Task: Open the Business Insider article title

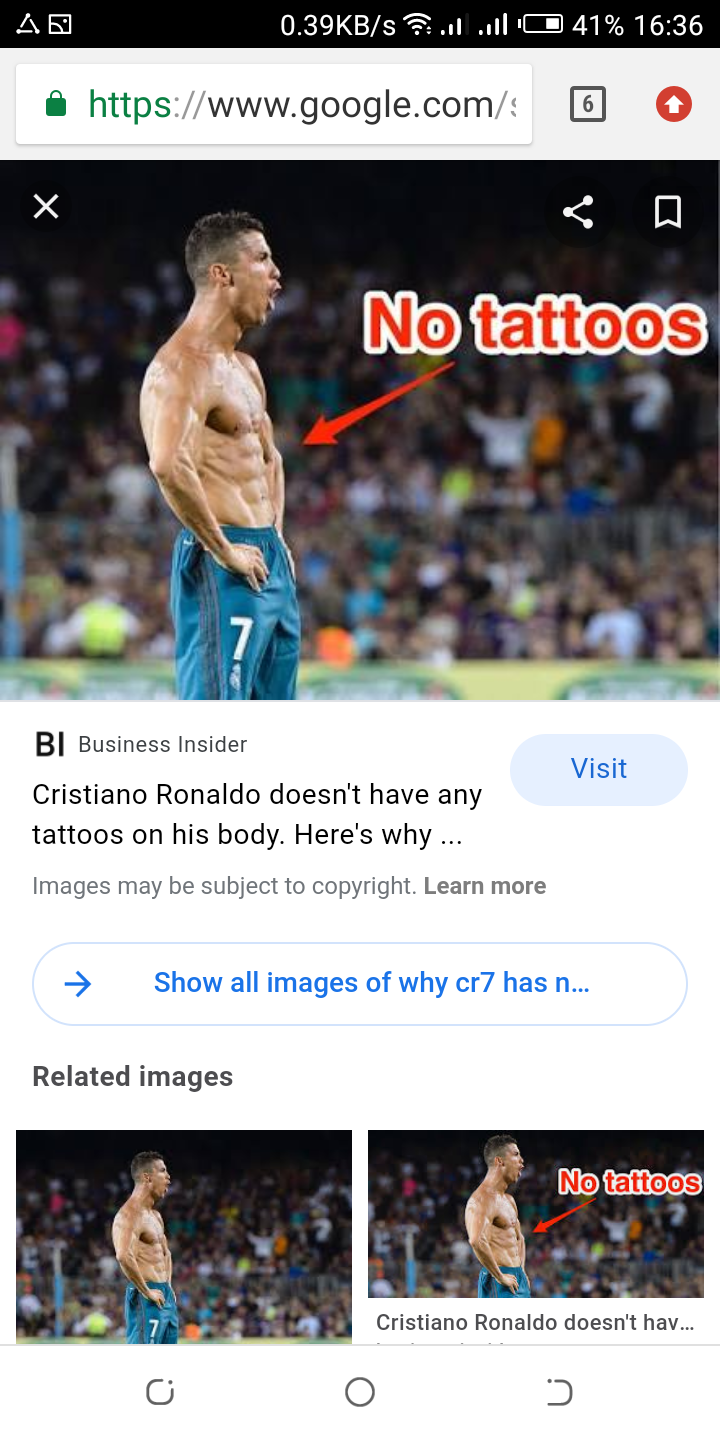Action: tap(257, 814)
